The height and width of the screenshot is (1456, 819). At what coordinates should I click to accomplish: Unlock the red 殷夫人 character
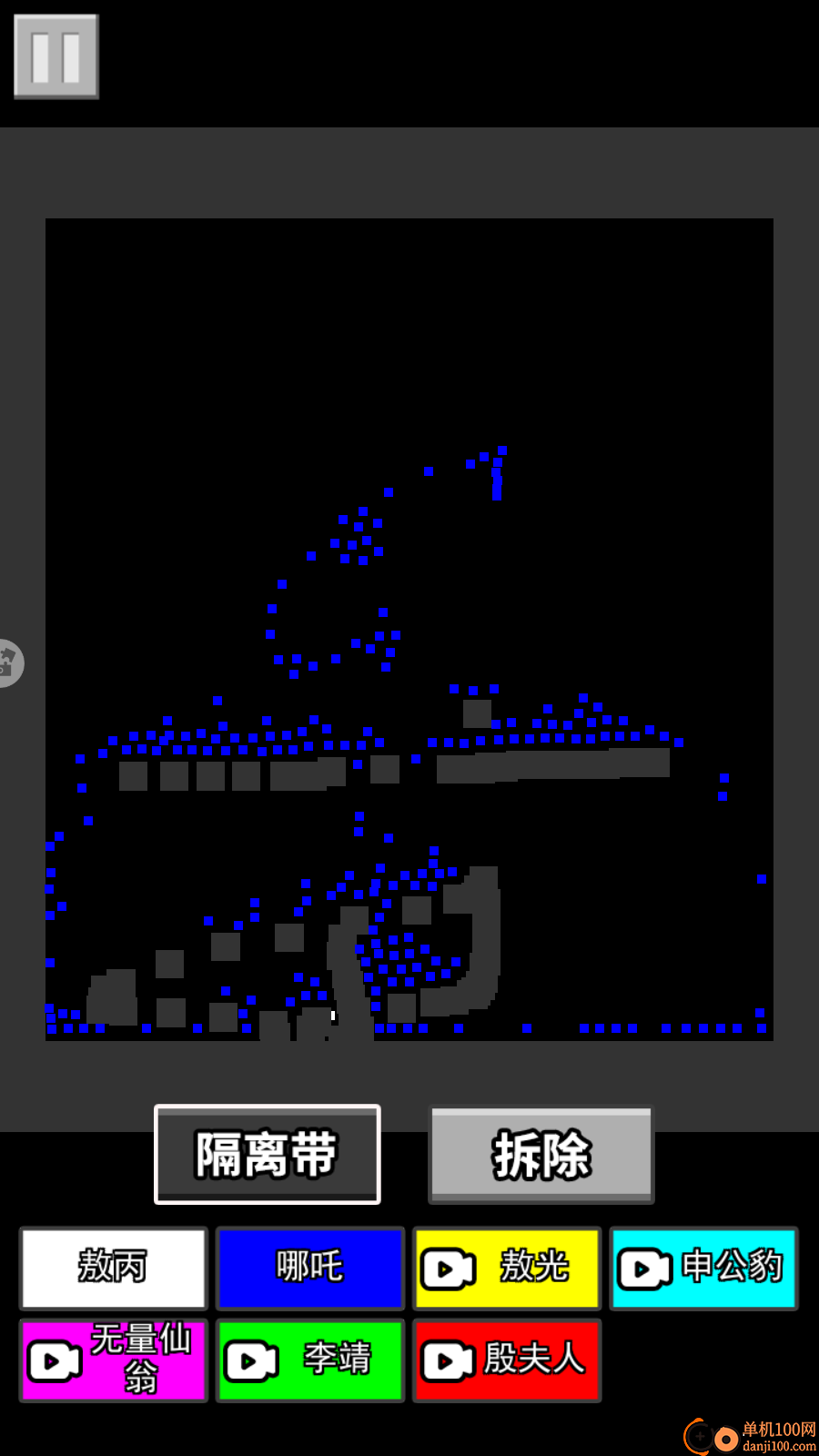[507, 1360]
